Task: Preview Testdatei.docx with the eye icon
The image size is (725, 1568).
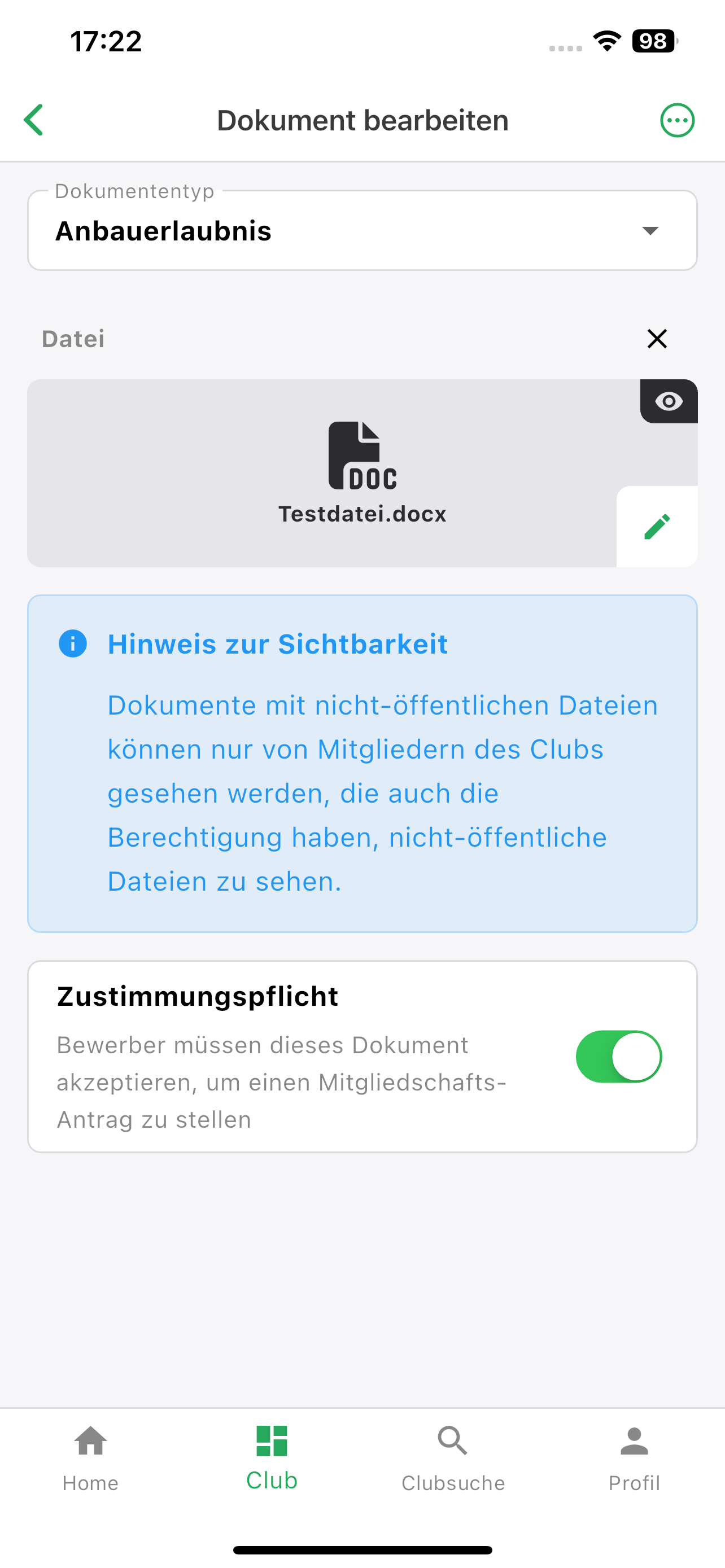Action: (x=669, y=401)
